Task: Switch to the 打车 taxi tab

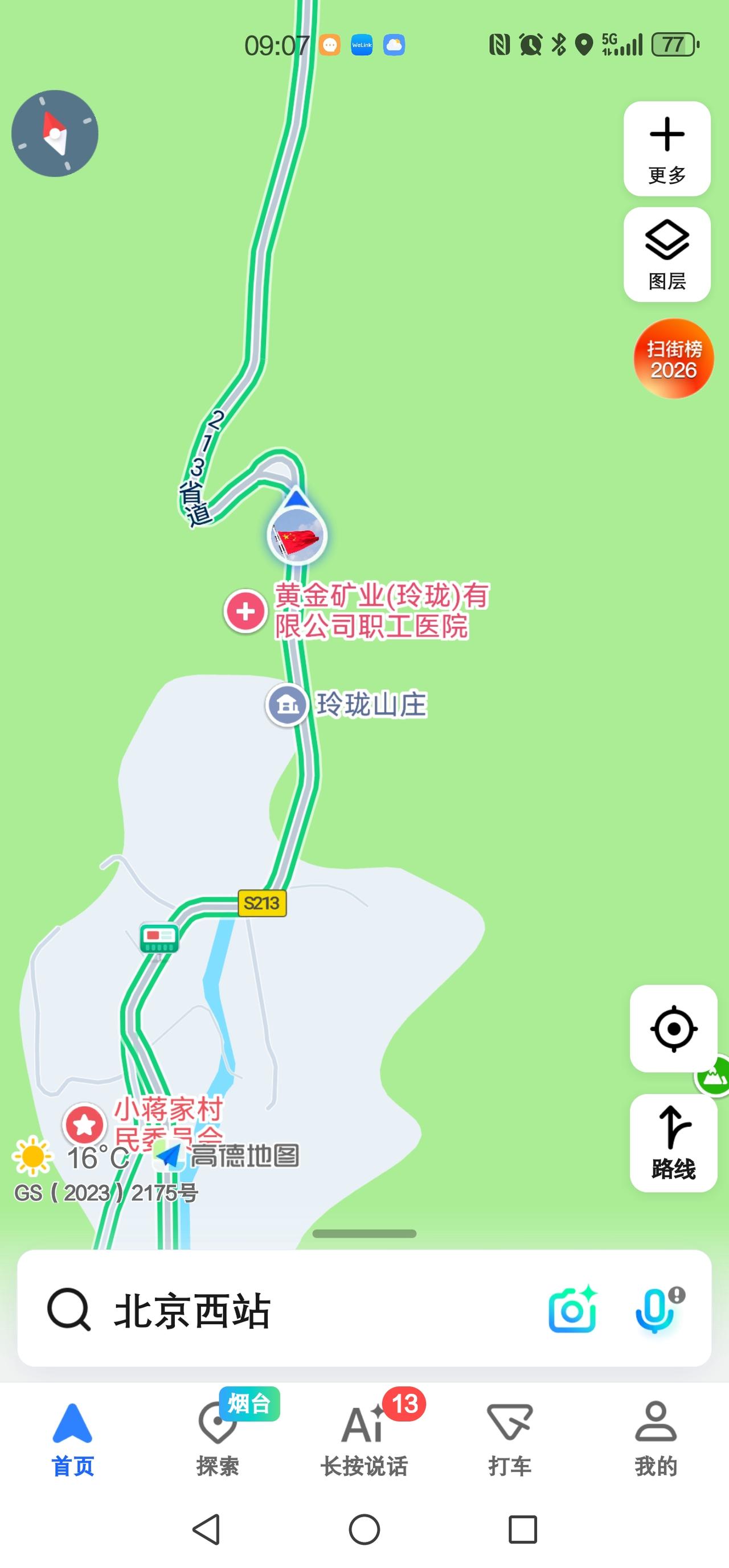Action: click(x=510, y=1440)
